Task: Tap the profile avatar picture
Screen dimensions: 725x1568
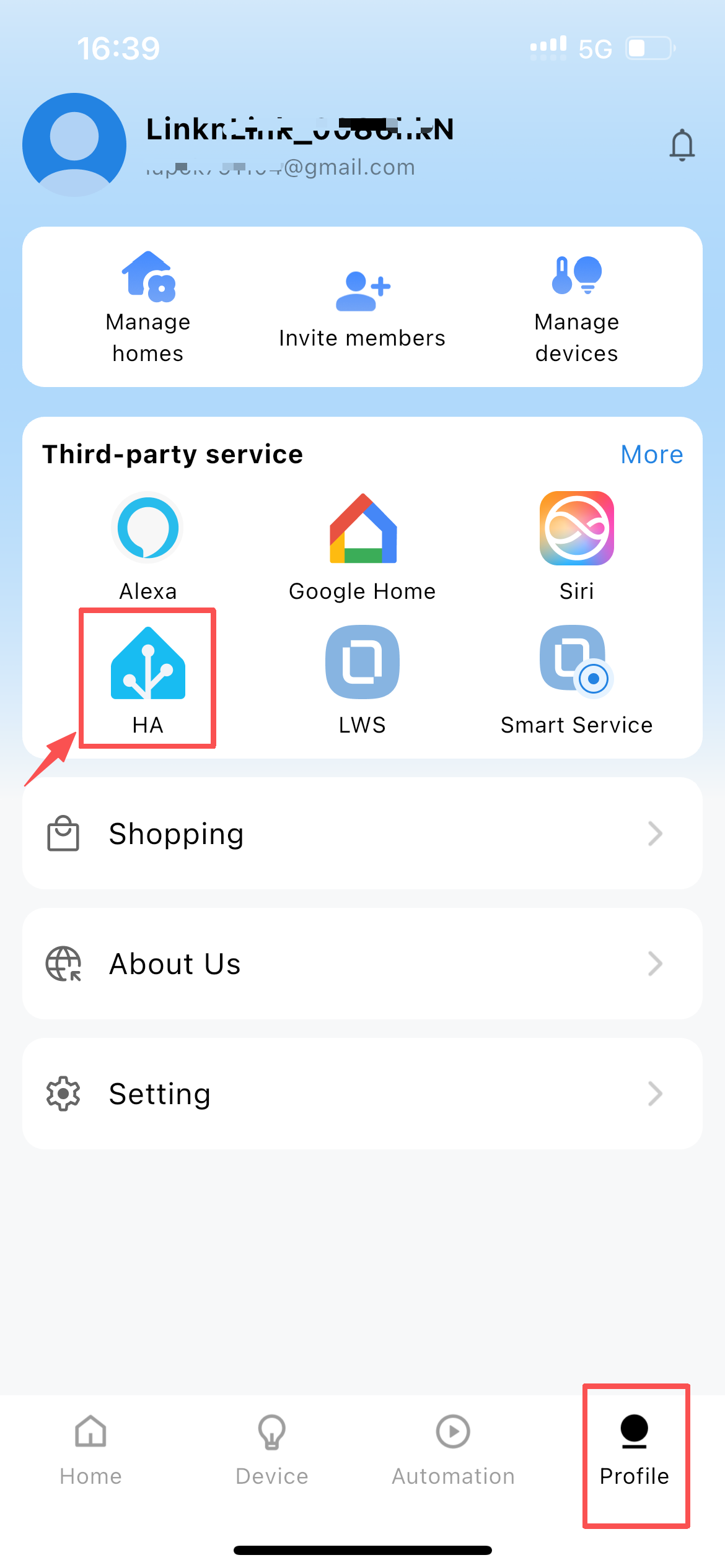Action: 74,145
